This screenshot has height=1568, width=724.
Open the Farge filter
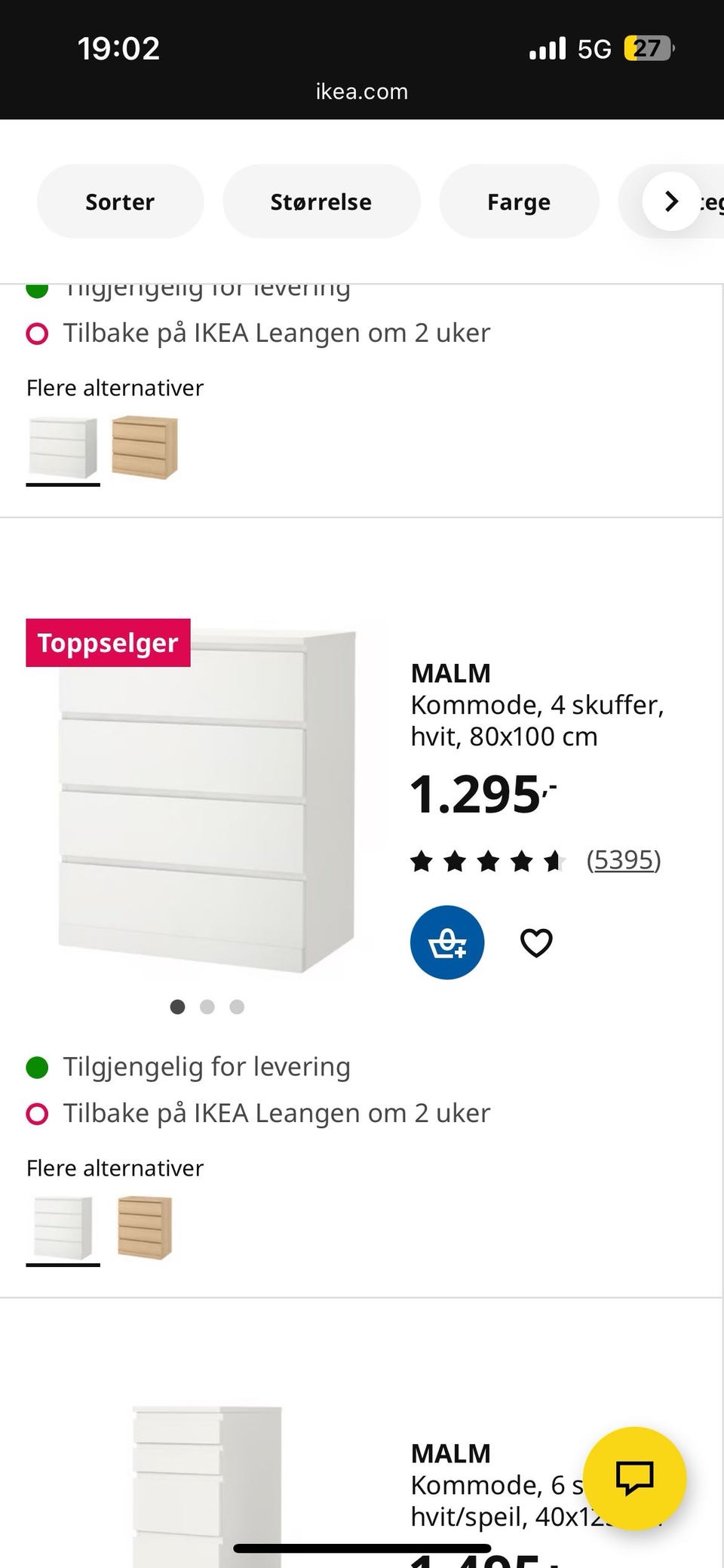(519, 201)
